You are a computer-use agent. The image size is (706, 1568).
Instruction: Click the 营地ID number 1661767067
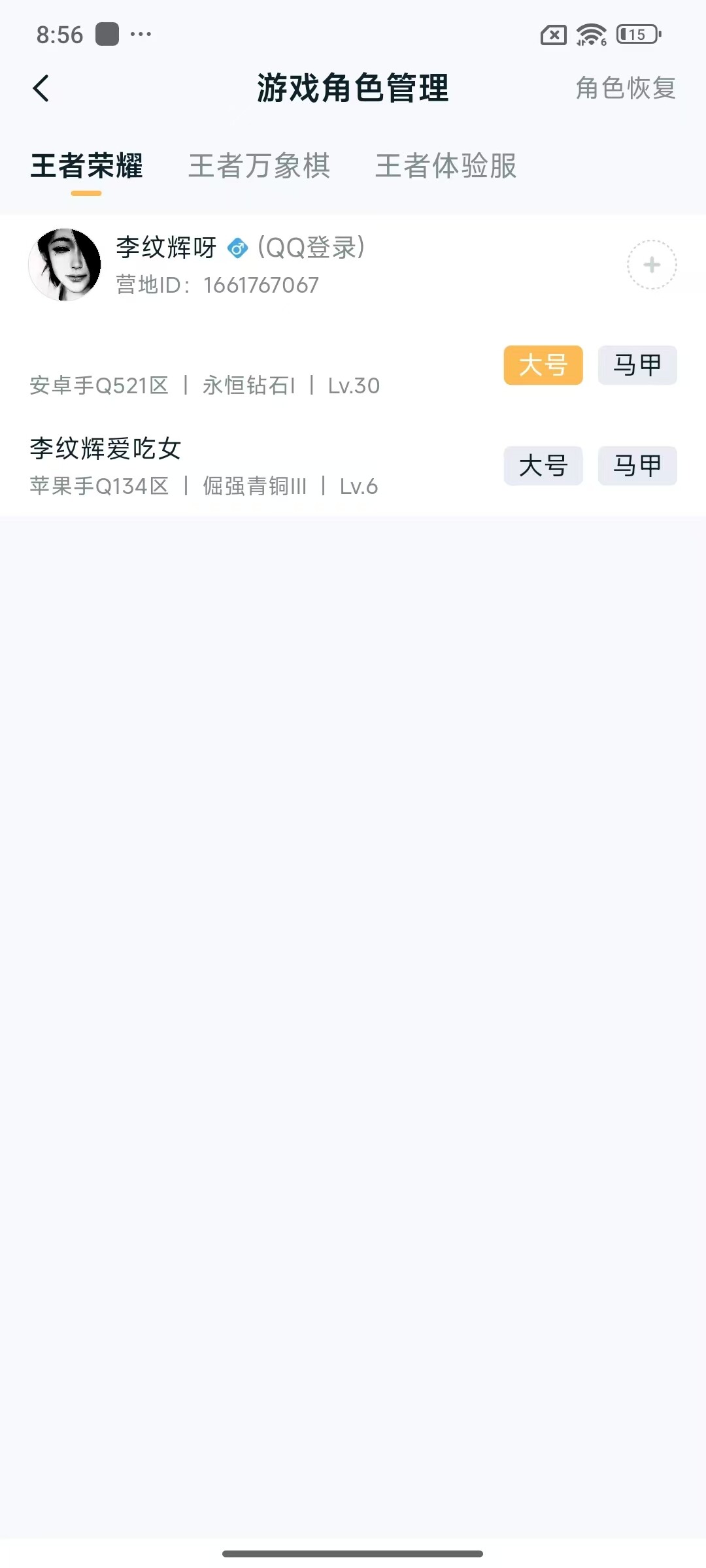tap(260, 285)
